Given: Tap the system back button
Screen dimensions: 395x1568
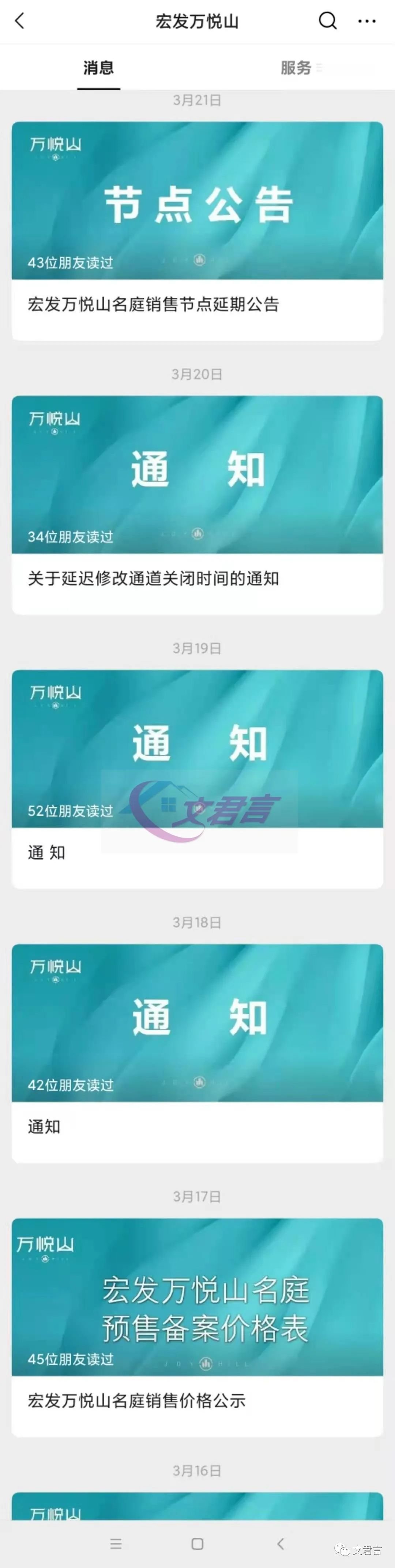Looking at the screenshot, I should pos(281,1543).
